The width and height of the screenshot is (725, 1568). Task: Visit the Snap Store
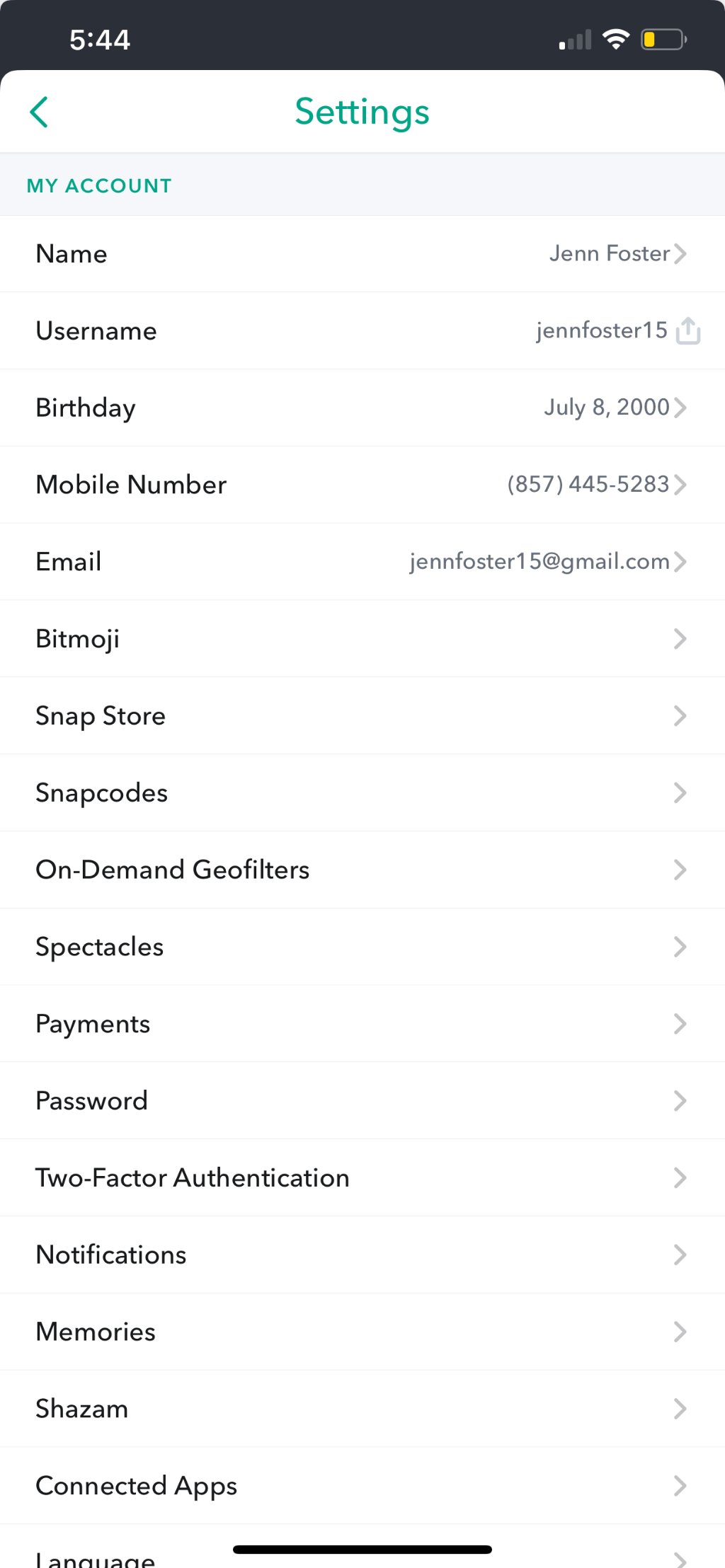point(362,716)
